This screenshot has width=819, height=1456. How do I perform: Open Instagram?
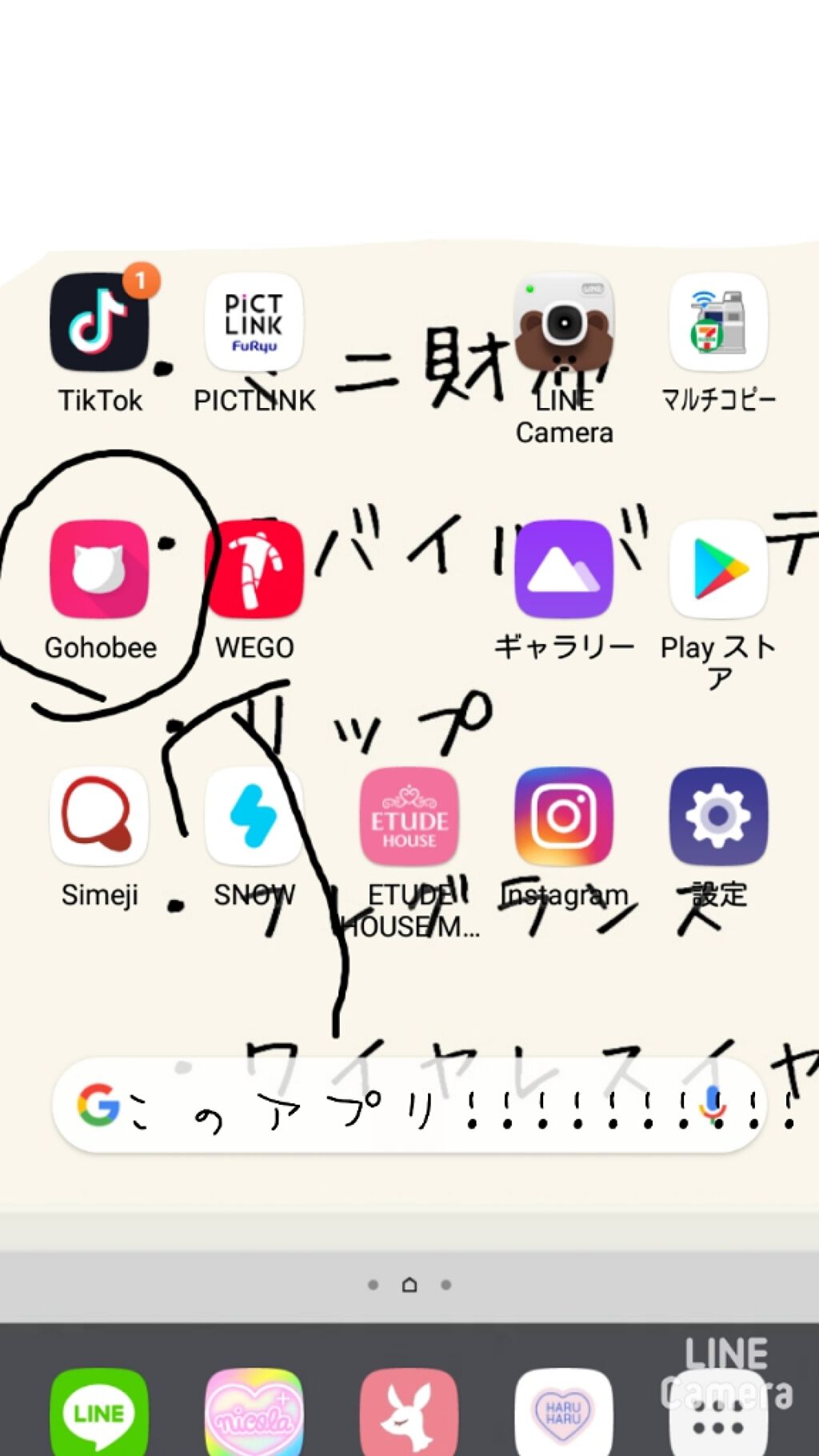pyautogui.click(x=564, y=816)
